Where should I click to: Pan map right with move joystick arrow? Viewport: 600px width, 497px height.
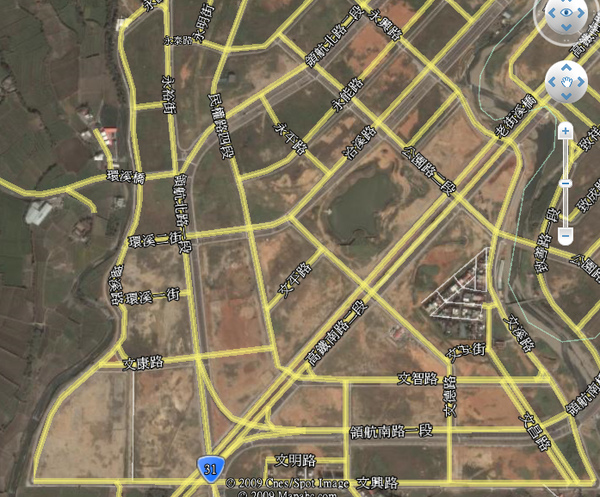click(x=581, y=82)
